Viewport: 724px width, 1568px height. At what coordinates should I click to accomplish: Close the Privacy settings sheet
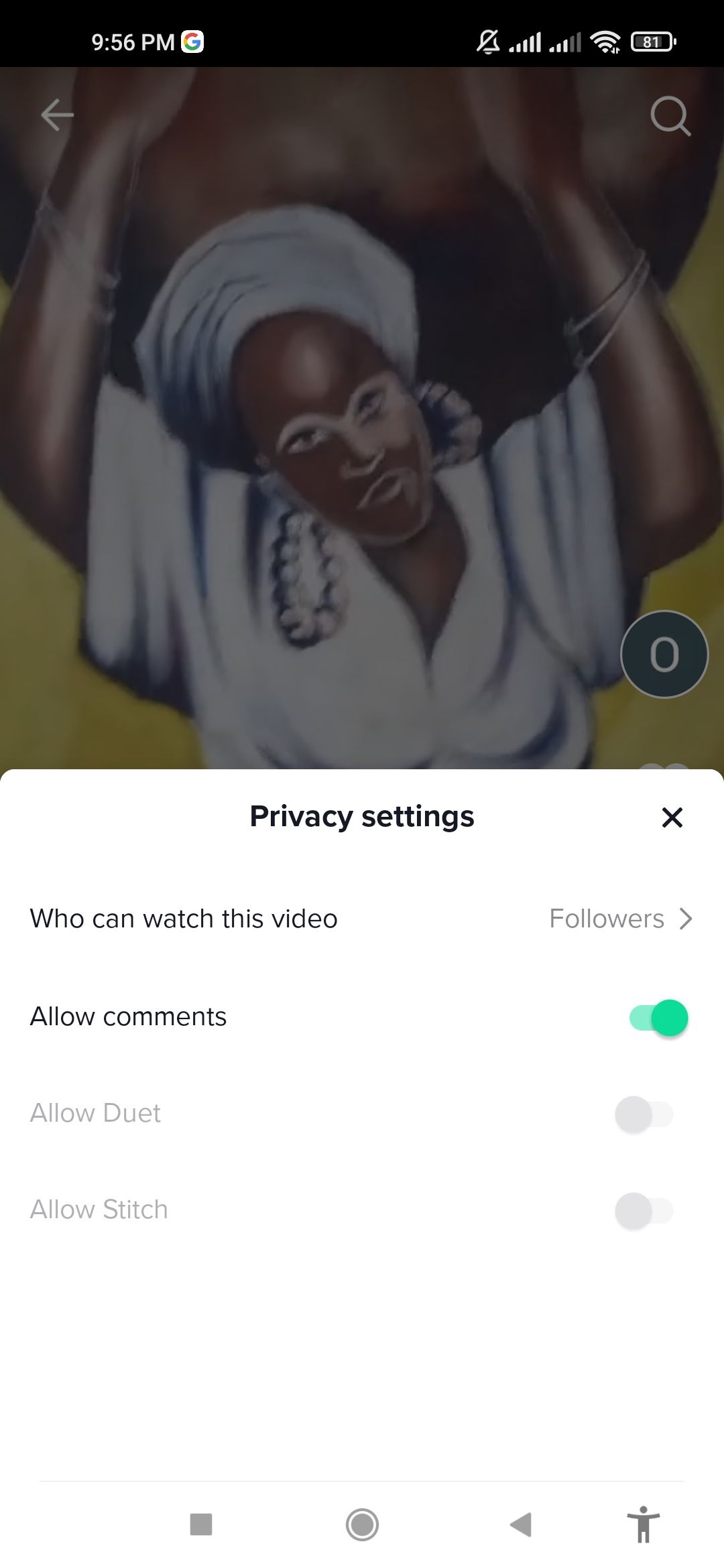point(672,818)
